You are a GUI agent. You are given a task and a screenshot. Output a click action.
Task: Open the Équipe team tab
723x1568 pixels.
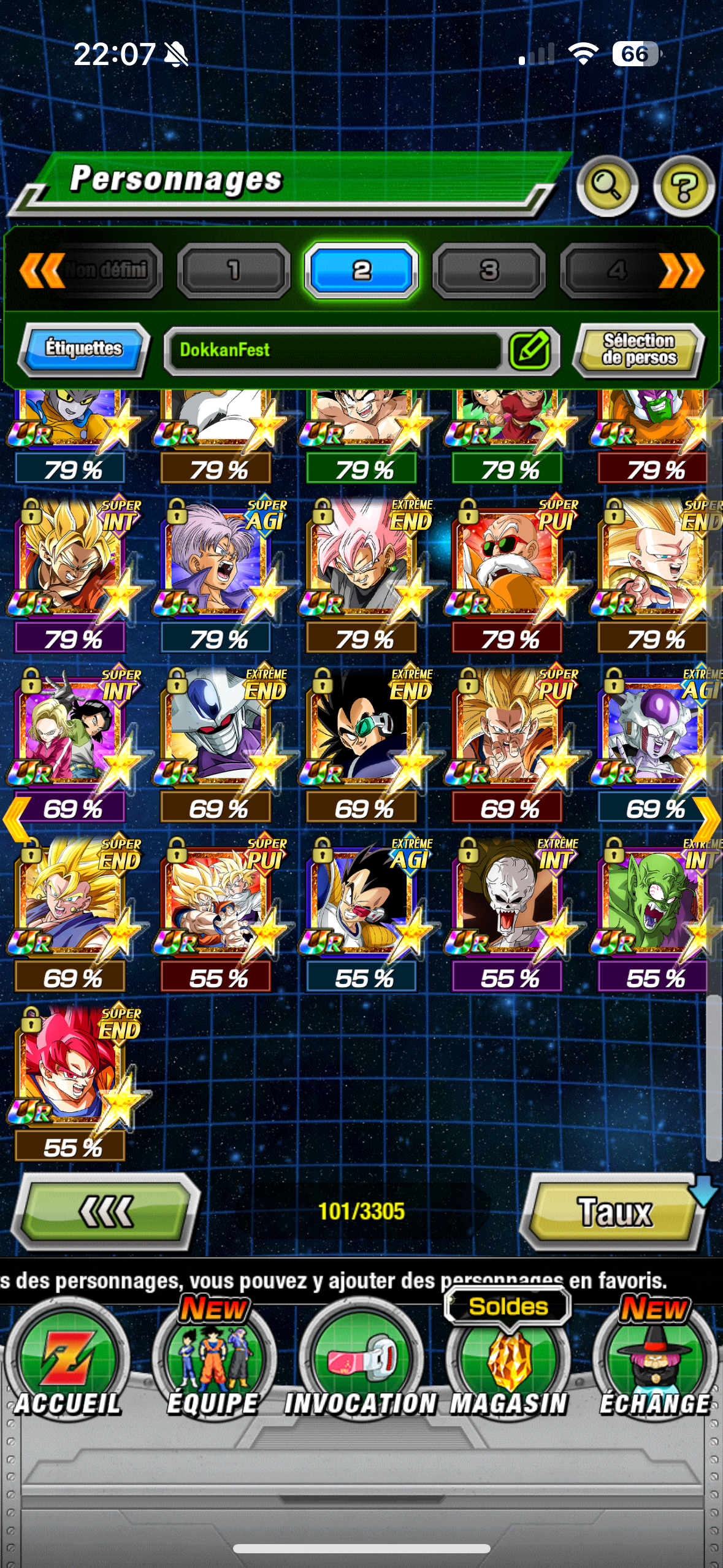(213, 1369)
